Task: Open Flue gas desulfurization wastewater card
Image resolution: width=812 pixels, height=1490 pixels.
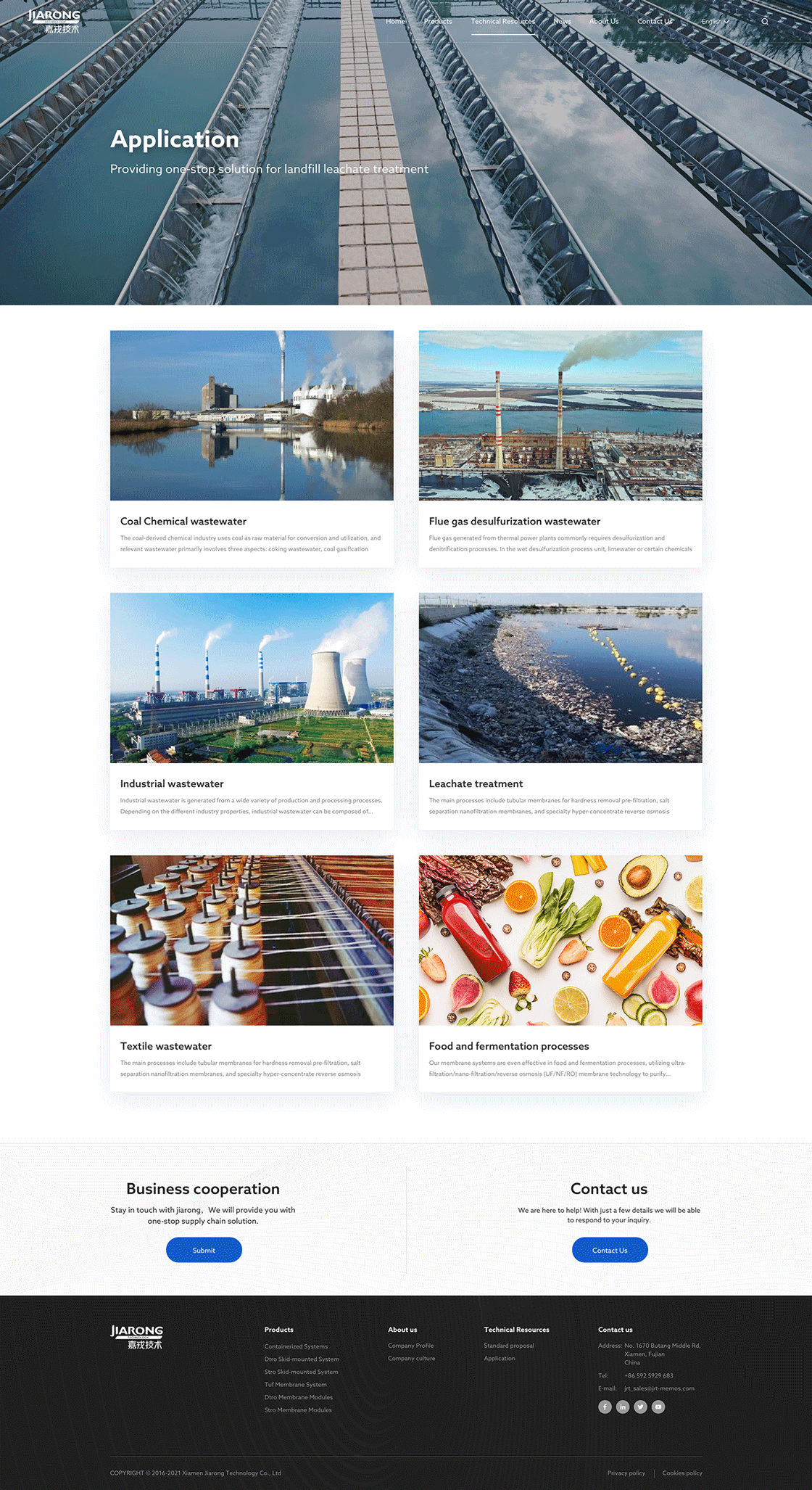Action: [560, 448]
